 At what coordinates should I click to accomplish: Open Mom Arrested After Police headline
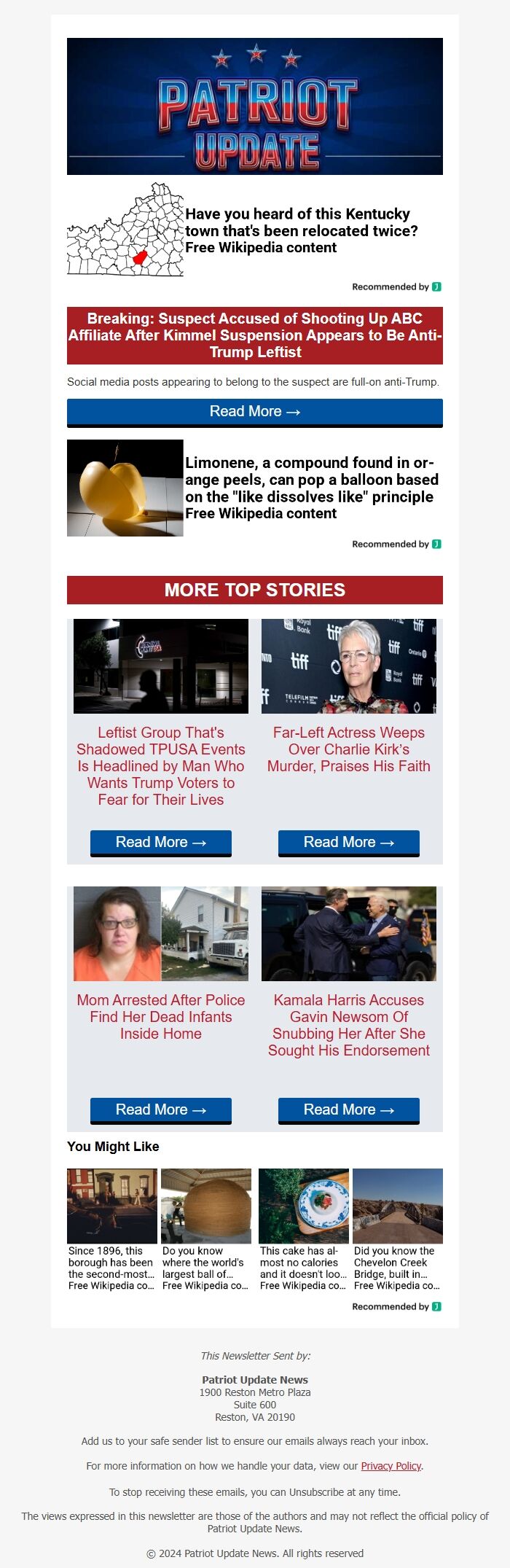point(161,1017)
